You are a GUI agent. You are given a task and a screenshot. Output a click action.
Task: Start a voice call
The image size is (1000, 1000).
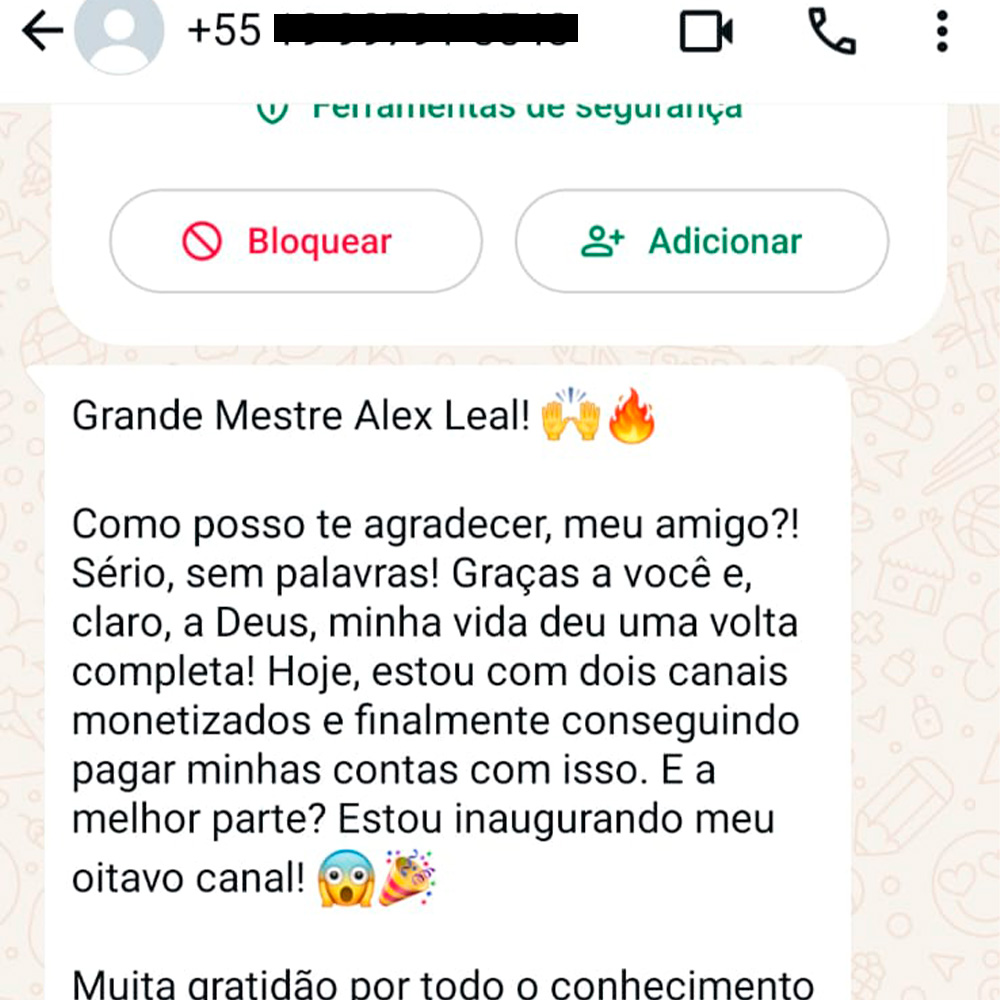(832, 32)
